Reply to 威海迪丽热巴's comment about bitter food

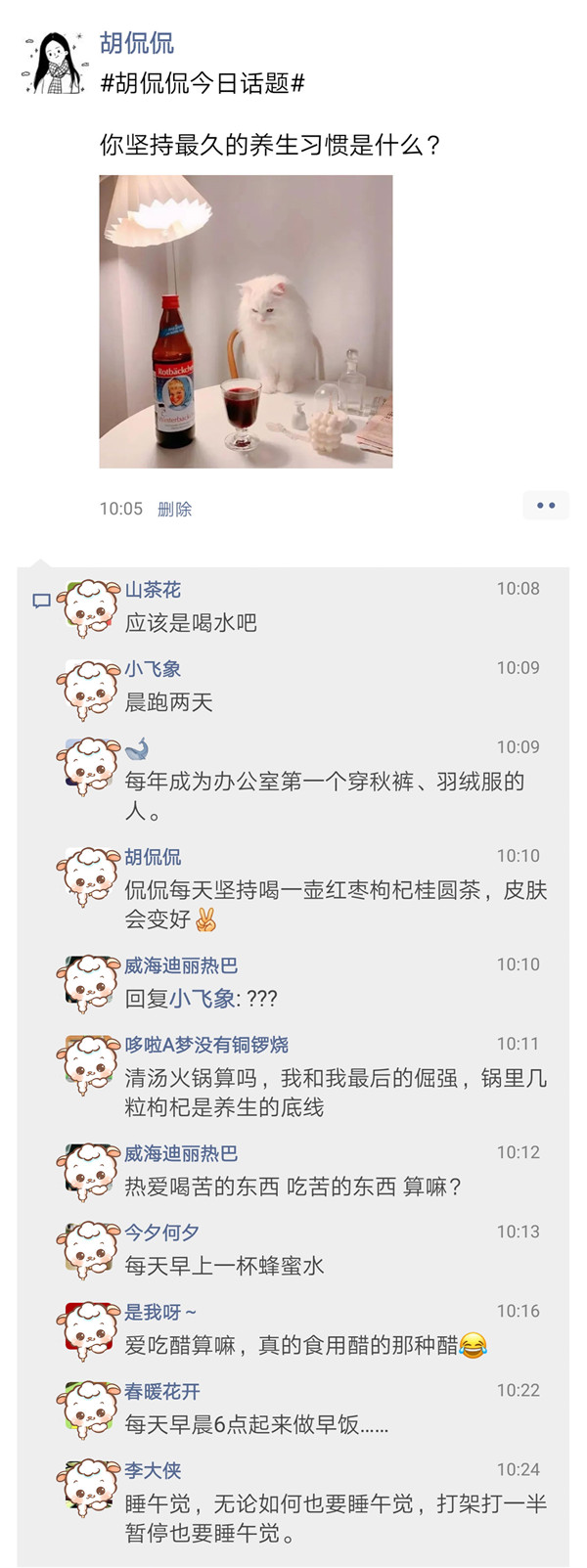pyautogui.click(x=293, y=1187)
